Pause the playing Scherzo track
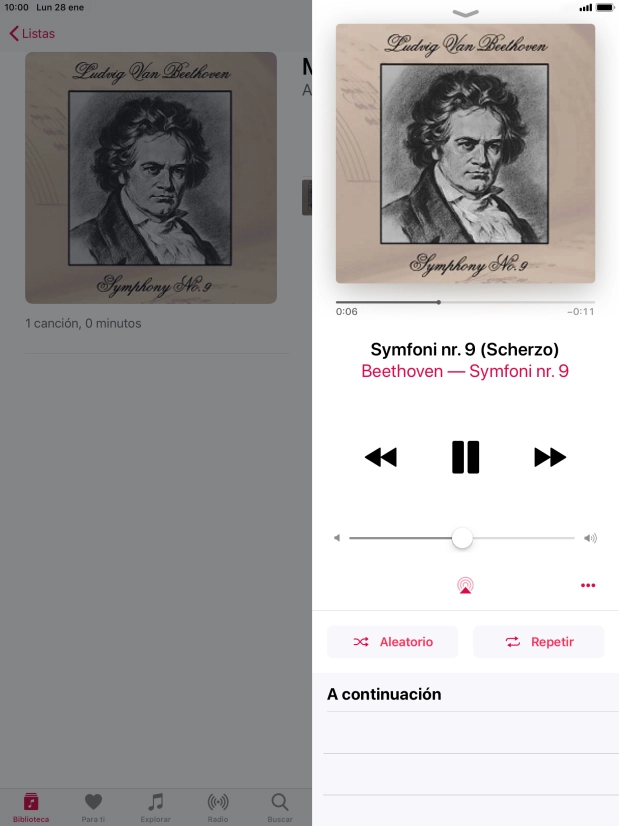Image resolution: width=619 pixels, height=826 pixels. (465, 457)
